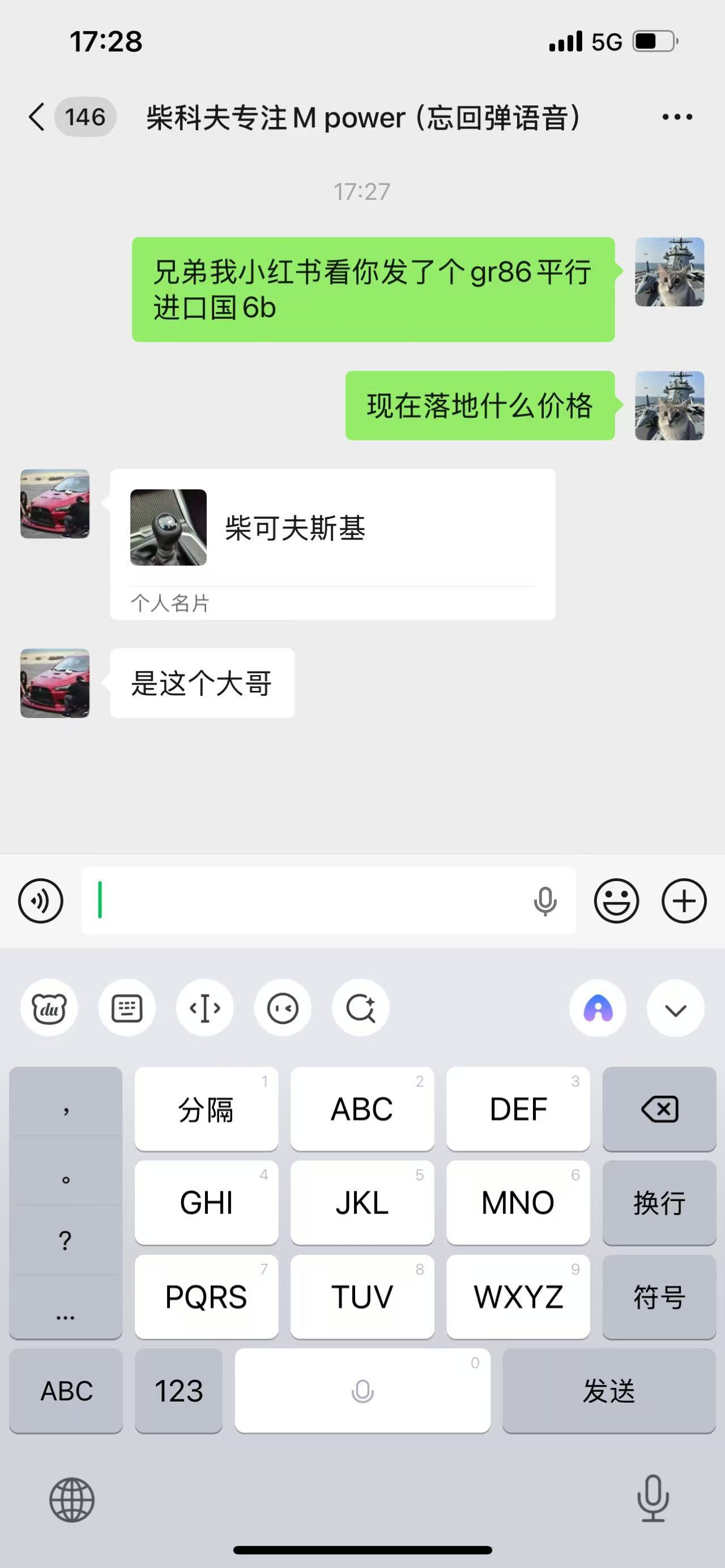The image size is (725, 1568).
Task: Open the keyboard AI assistant
Action: 598,1009
